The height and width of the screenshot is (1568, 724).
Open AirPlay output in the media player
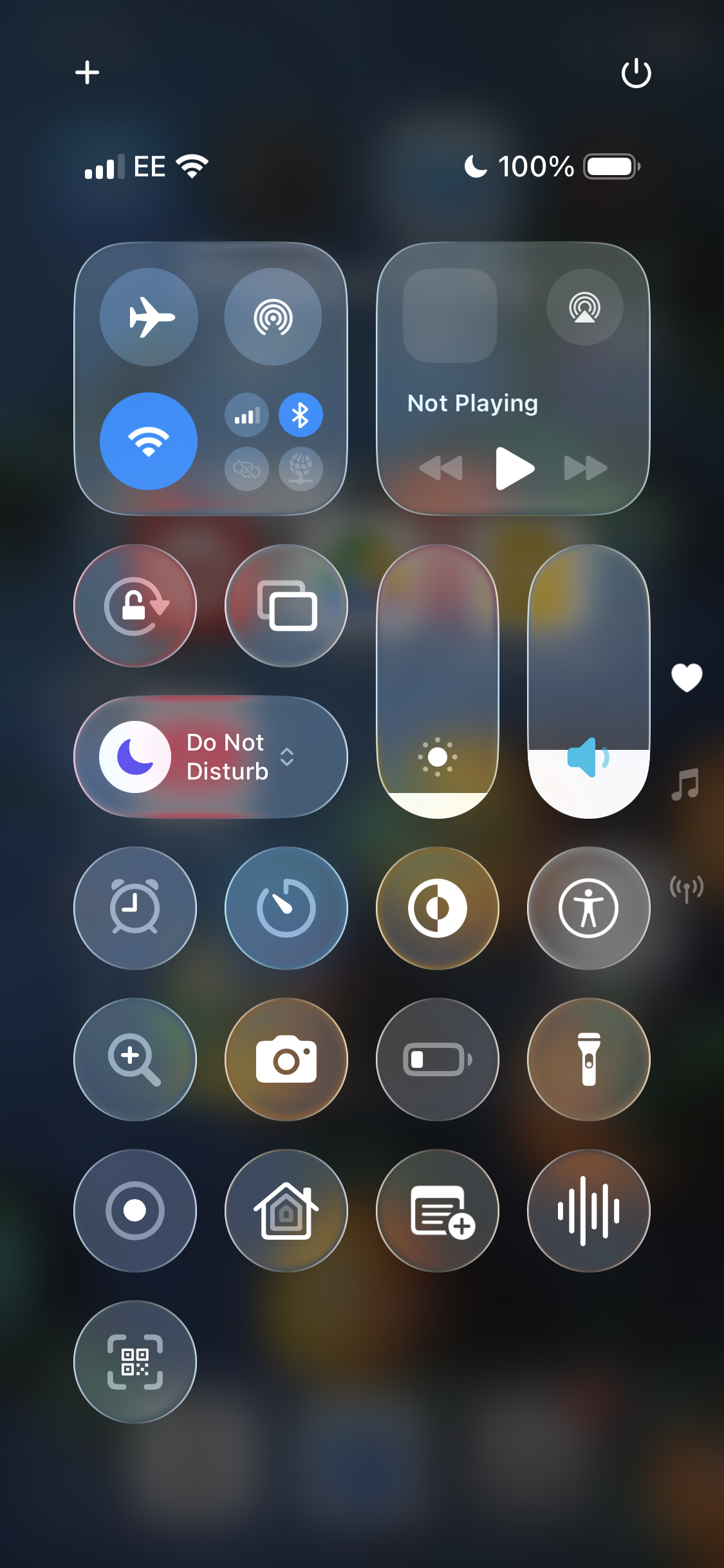[584, 307]
